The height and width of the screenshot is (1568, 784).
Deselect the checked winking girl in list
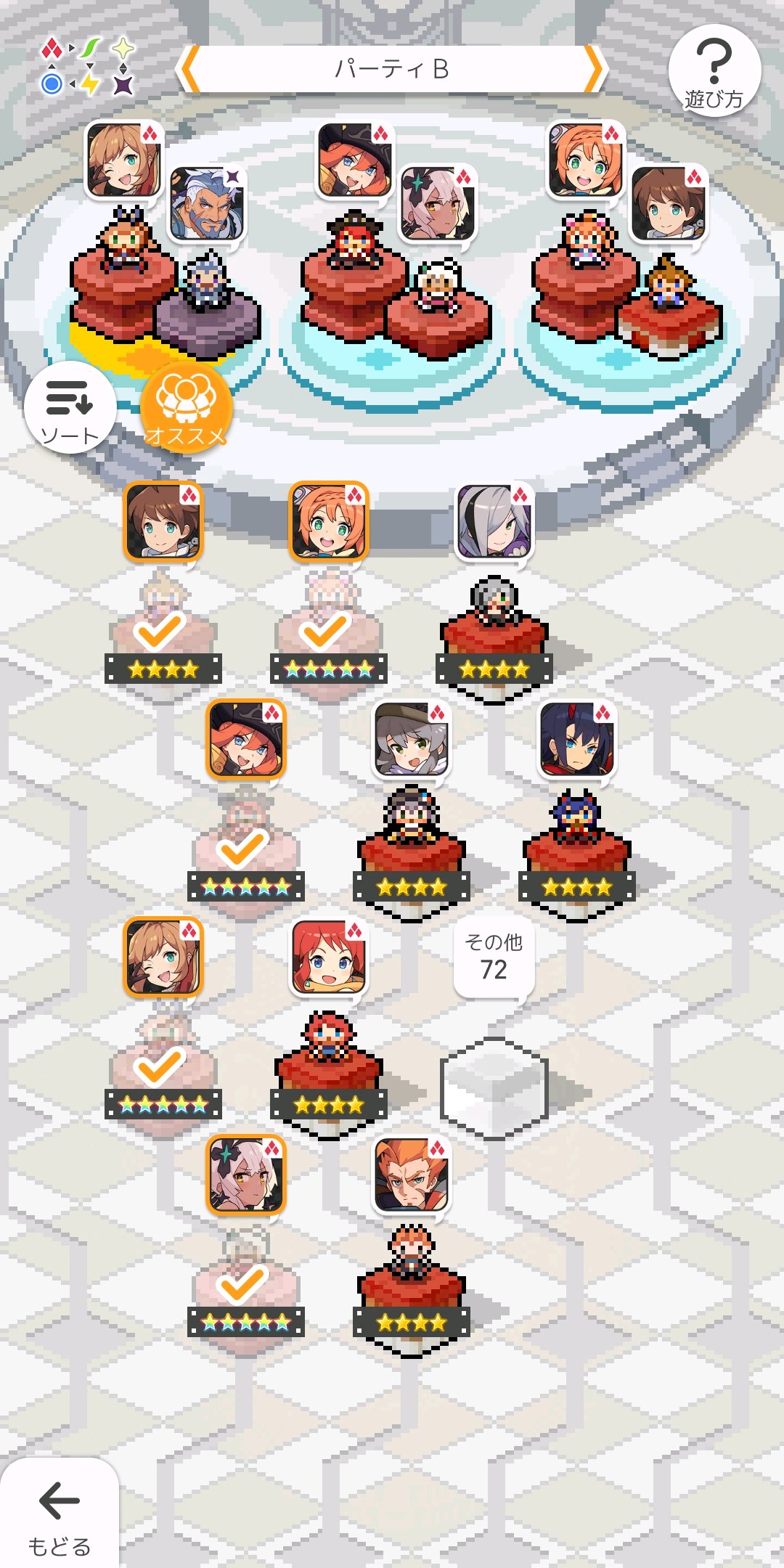tap(163, 957)
